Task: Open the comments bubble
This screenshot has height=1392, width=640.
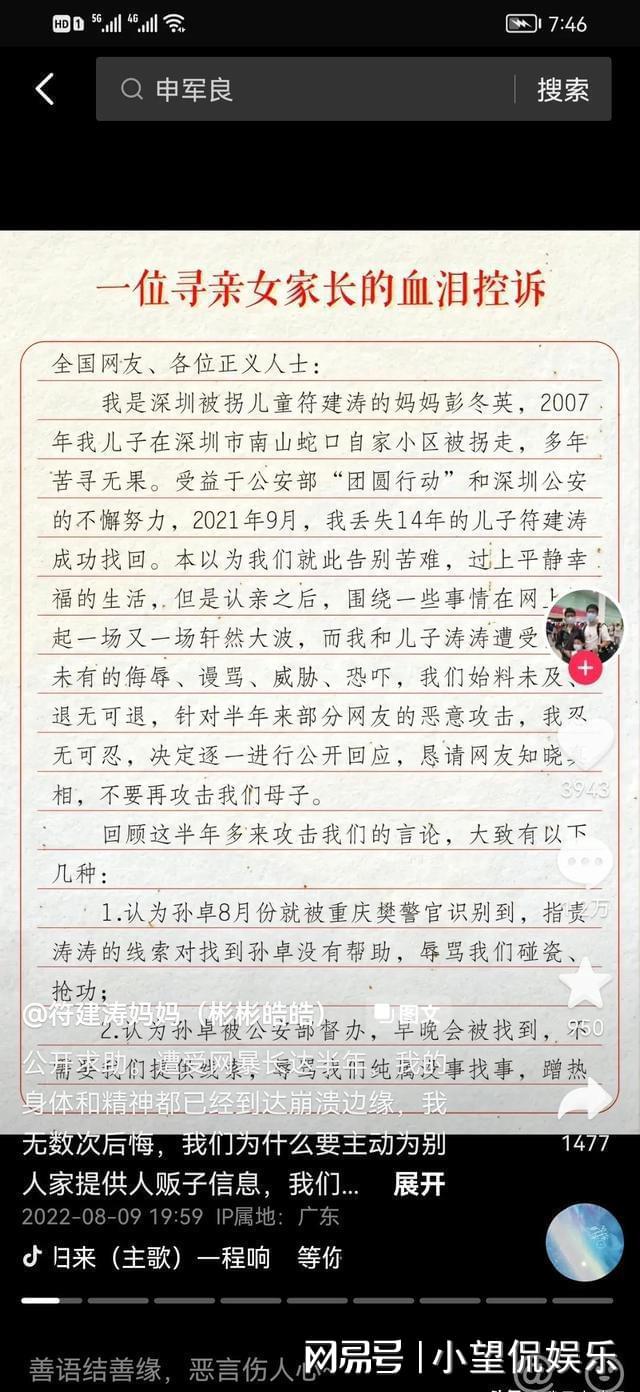Action: pyautogui.click(x=585, y=863)
